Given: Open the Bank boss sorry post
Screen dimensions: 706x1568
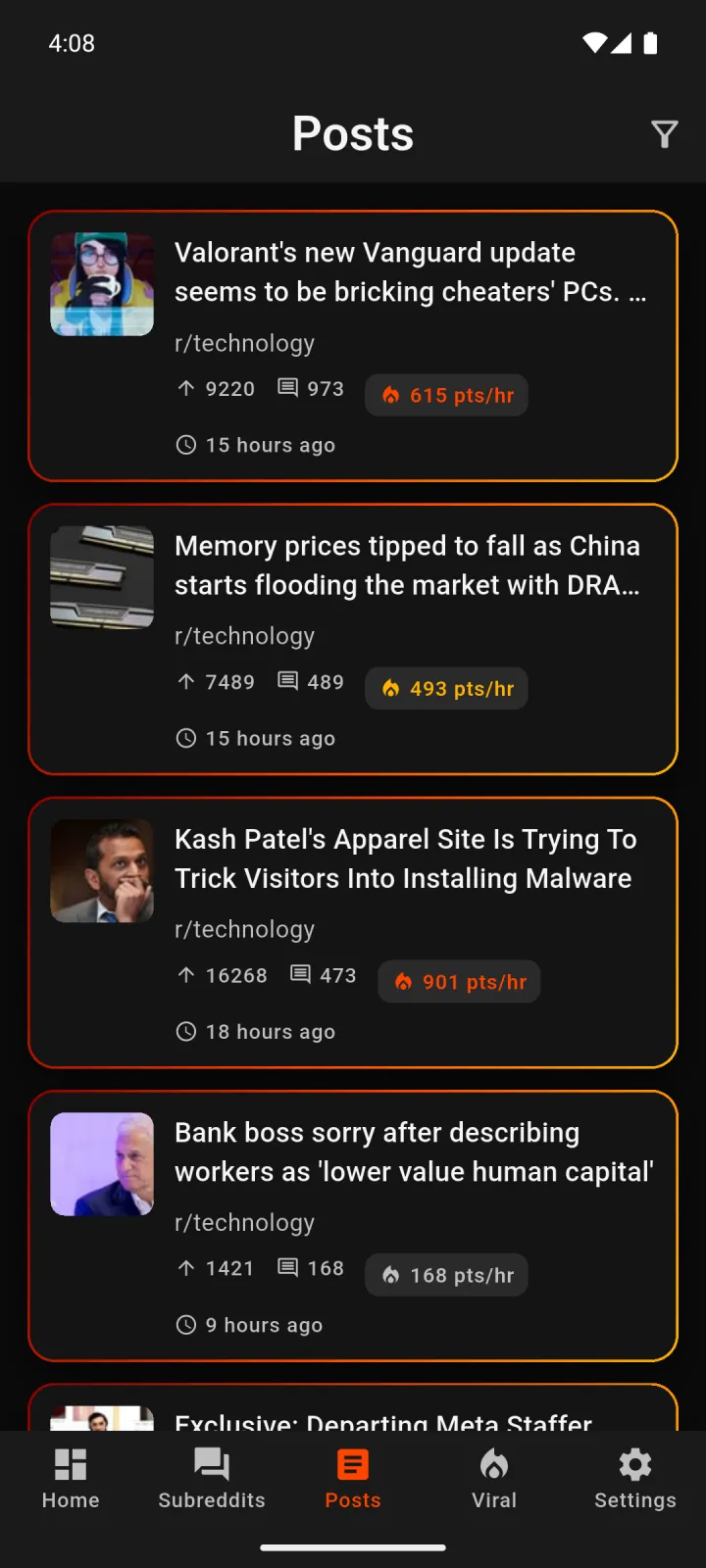Looking at the screenshot, I should pos(353,1226).
